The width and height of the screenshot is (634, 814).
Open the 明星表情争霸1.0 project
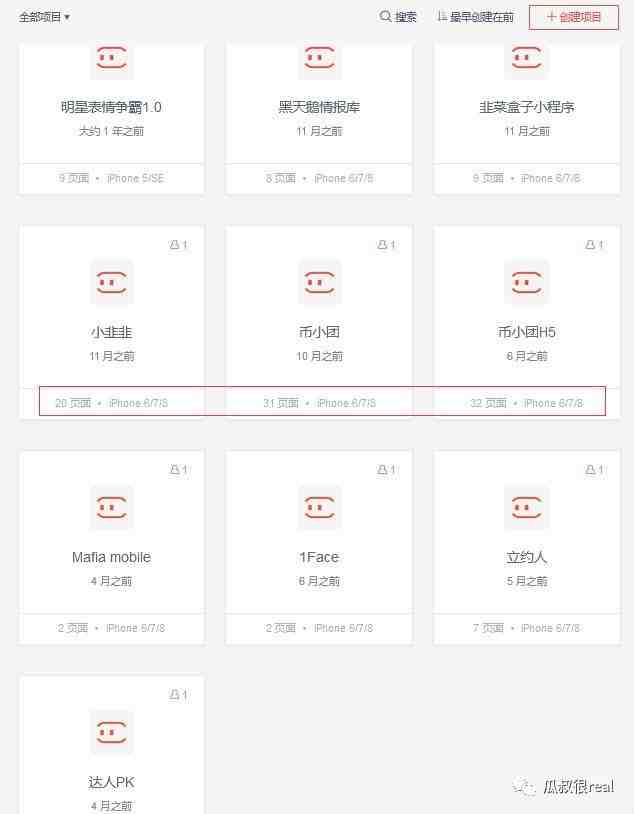[111, 107]
